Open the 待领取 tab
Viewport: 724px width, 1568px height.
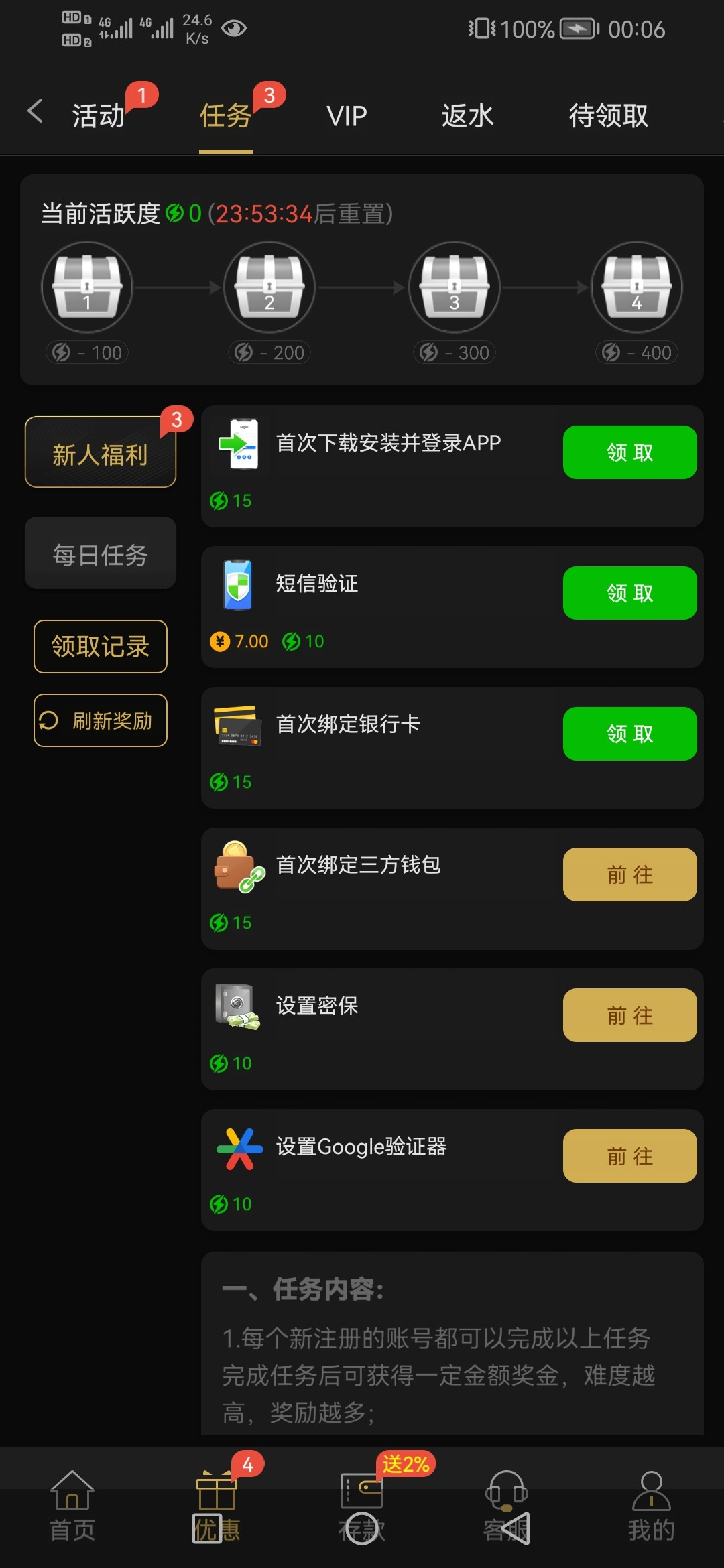tap(608, 115)
